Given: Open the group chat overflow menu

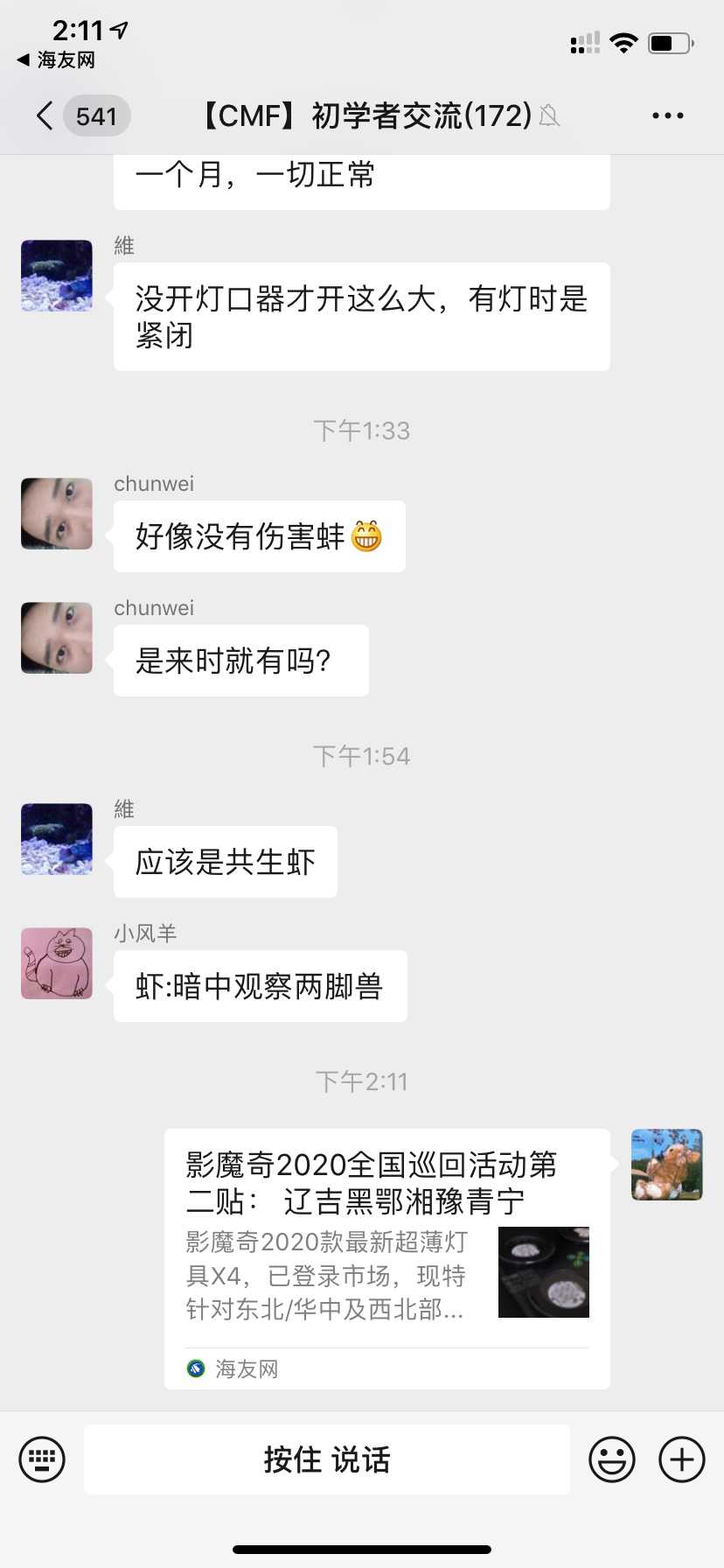Looking at the screenshot, I should pyautogui.click(x=667, y=115).
